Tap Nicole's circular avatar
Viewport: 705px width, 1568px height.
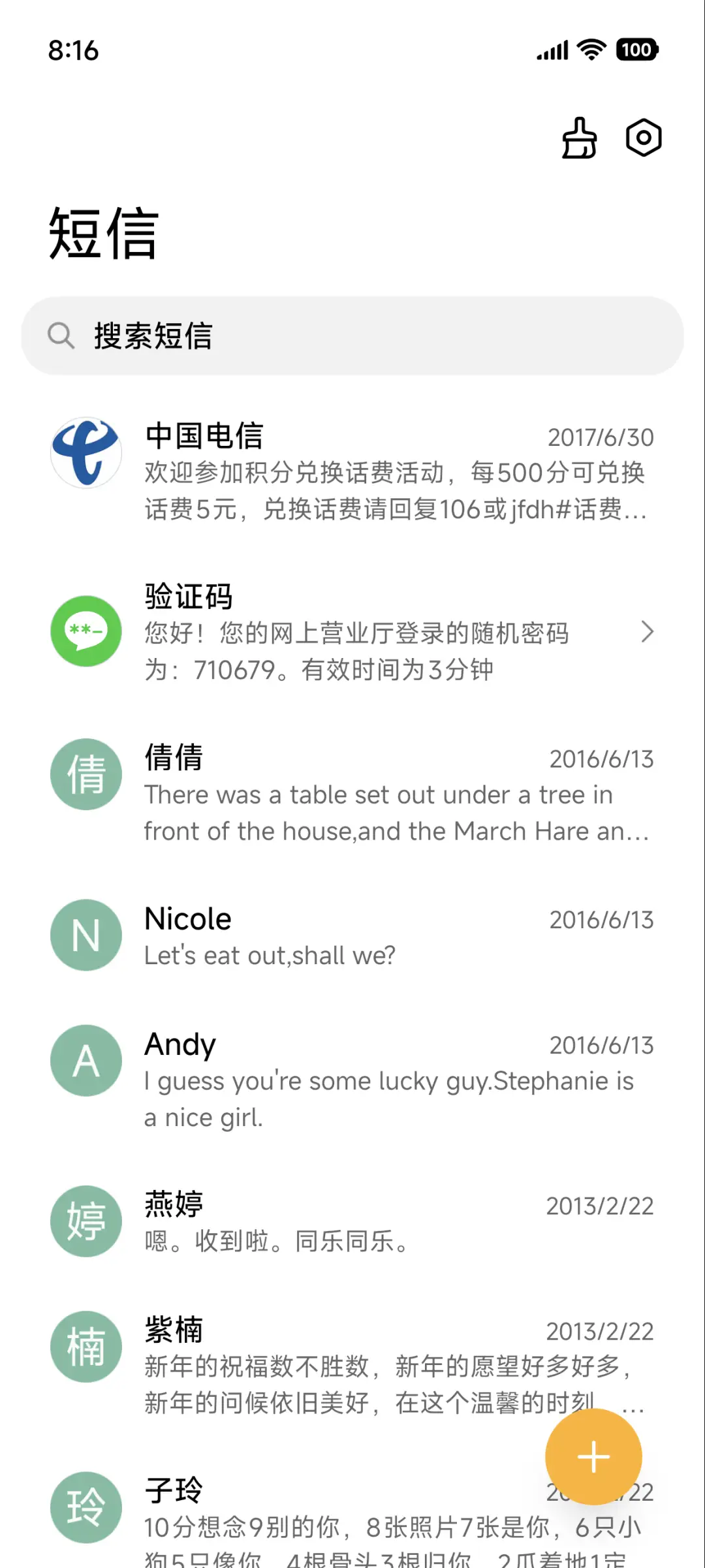click(x=86, y=935)
